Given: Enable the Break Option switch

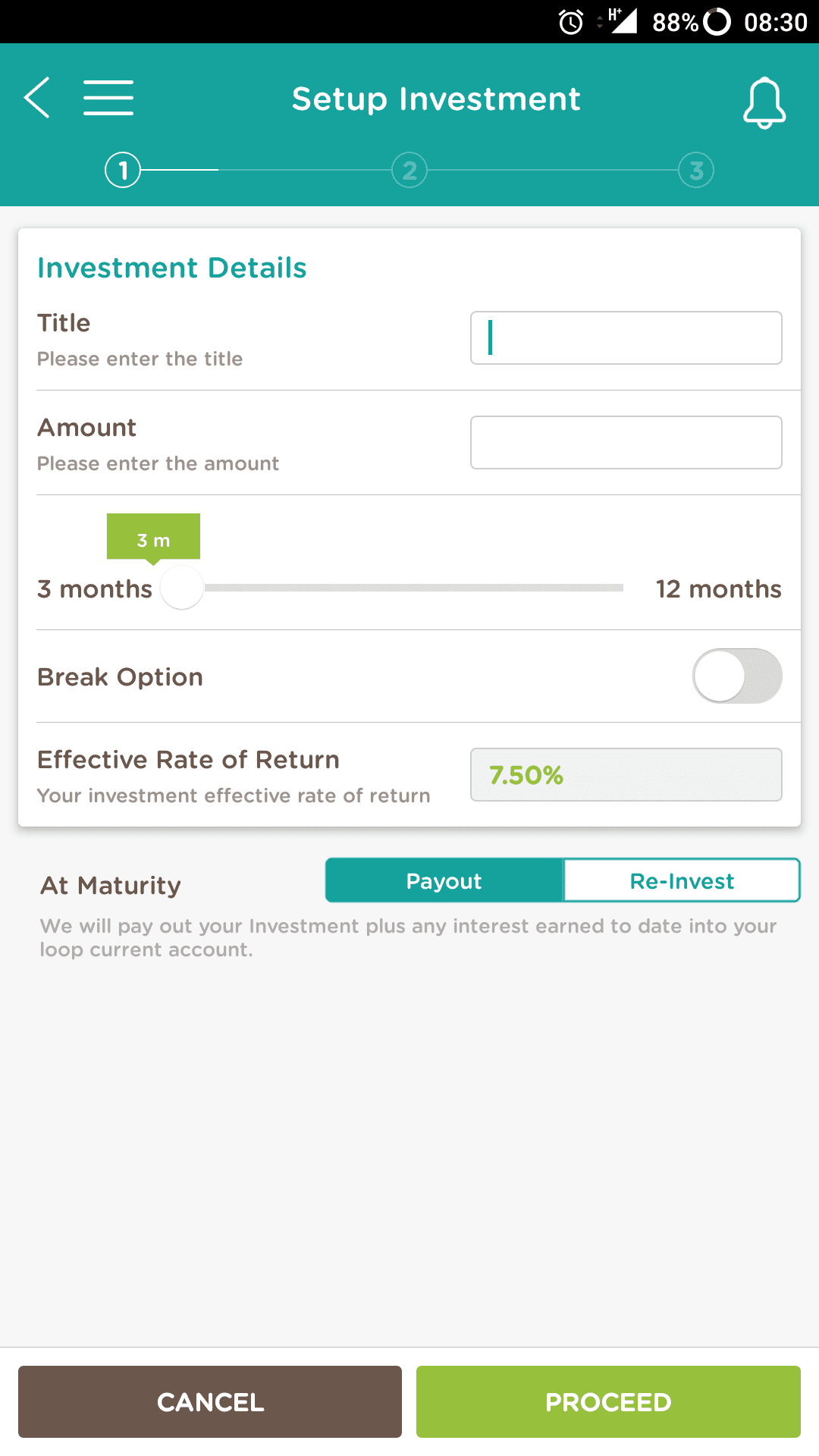Looking at the screenshot, I should pyautogui.click(x=737, y=676).
